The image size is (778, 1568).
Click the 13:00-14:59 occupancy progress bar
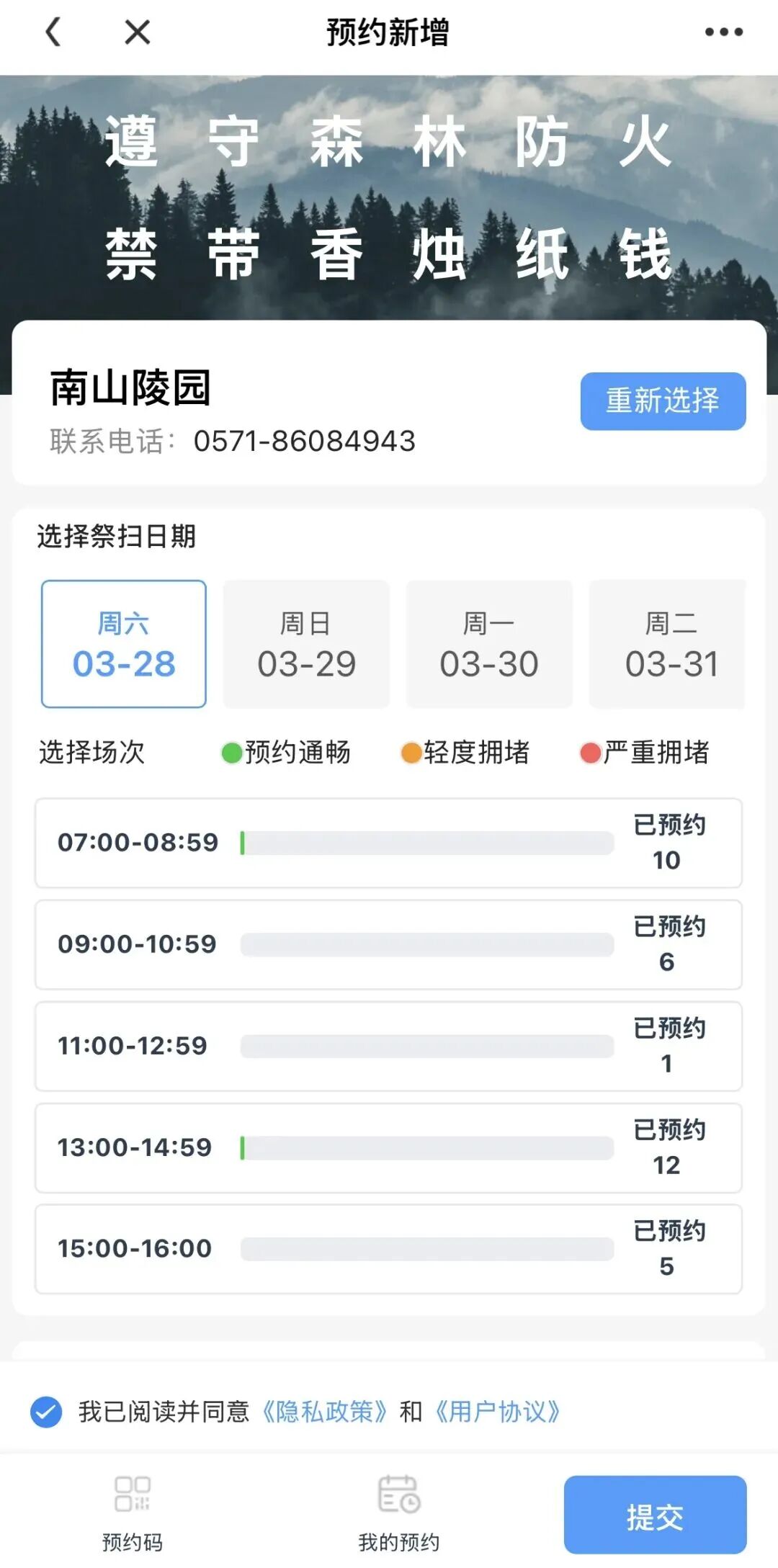[427, 1147]
